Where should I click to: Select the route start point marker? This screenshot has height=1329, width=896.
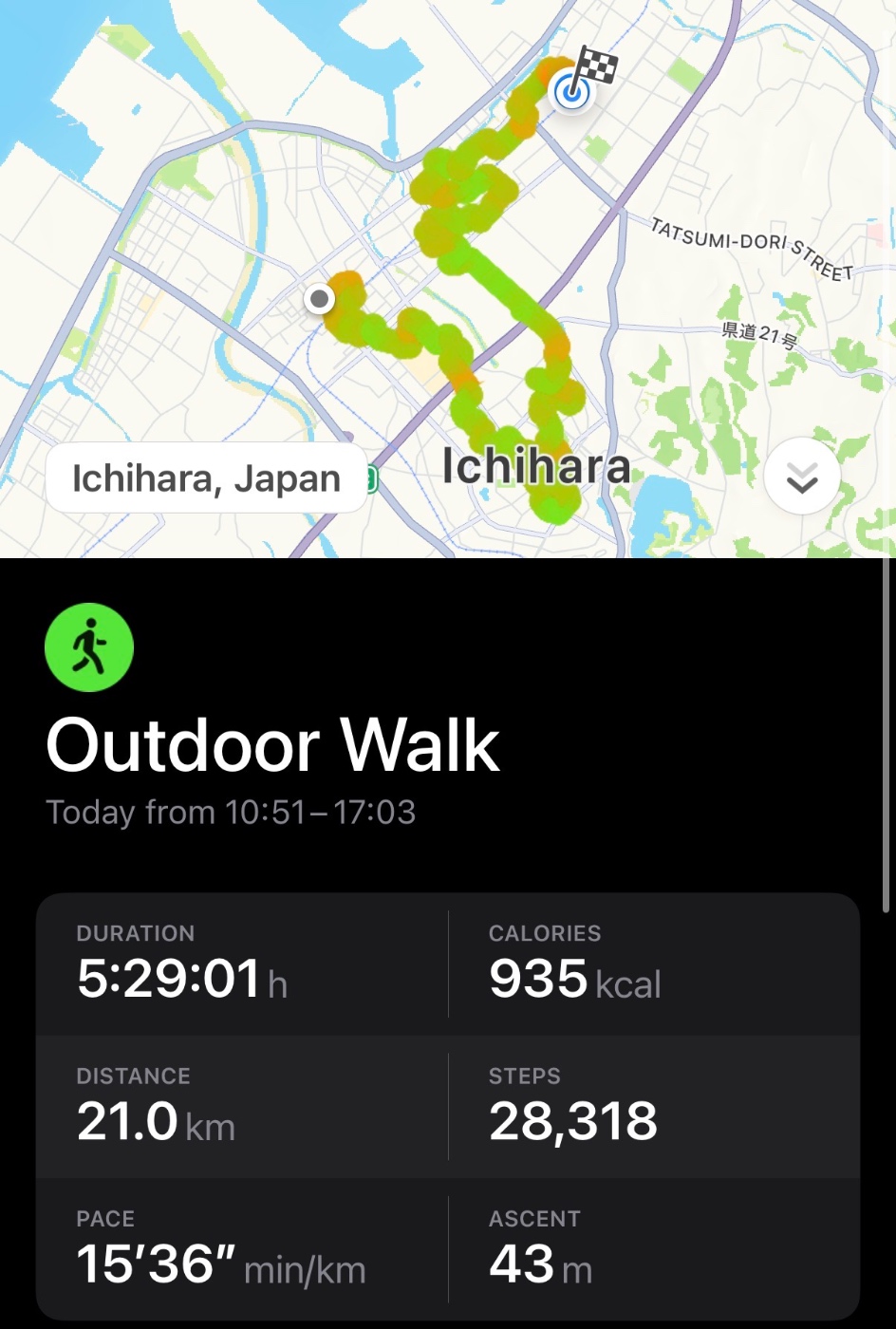pyautogui.click(x=320, y=298)
